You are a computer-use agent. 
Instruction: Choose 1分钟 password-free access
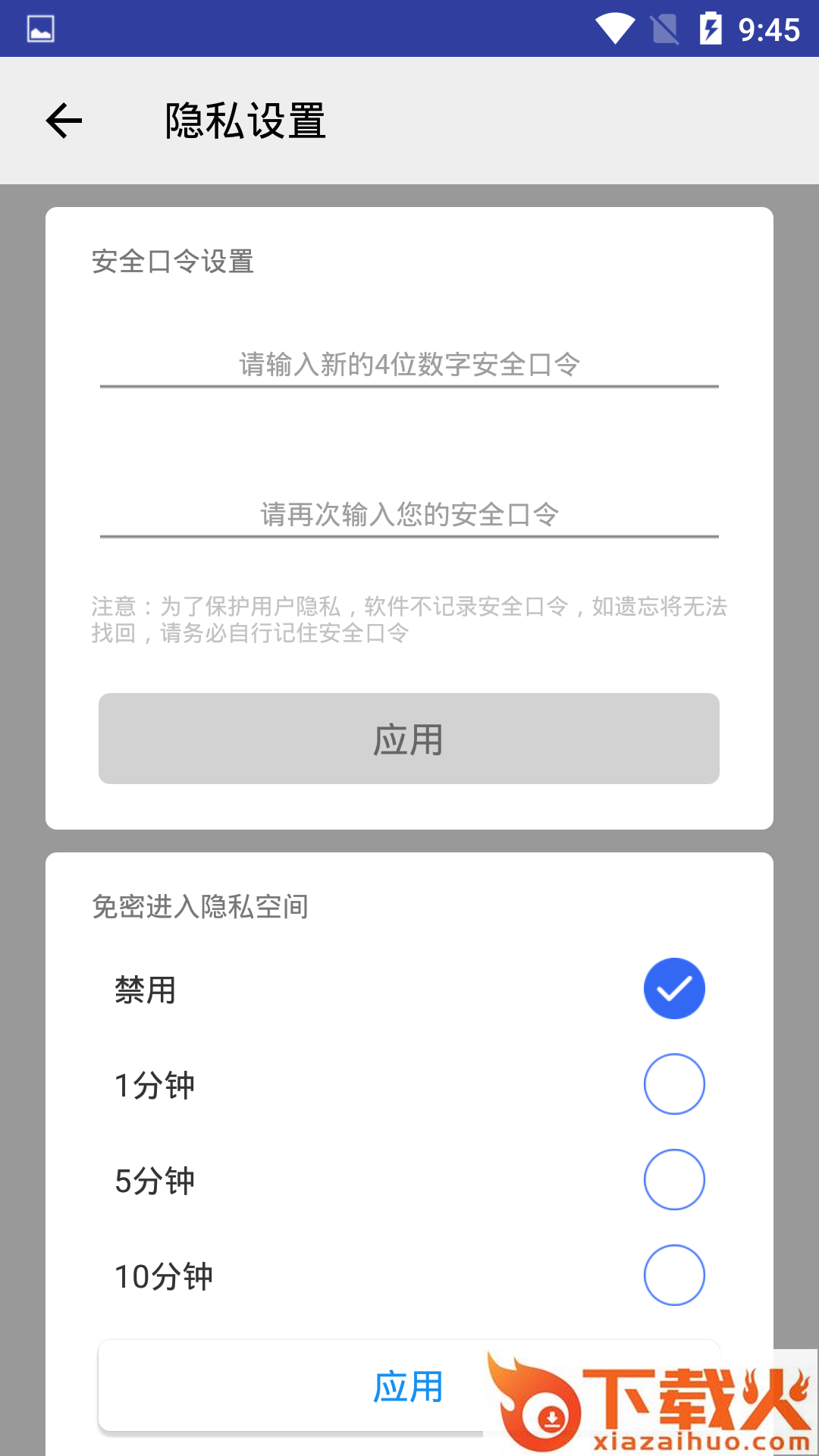(x=673, y=1084)
